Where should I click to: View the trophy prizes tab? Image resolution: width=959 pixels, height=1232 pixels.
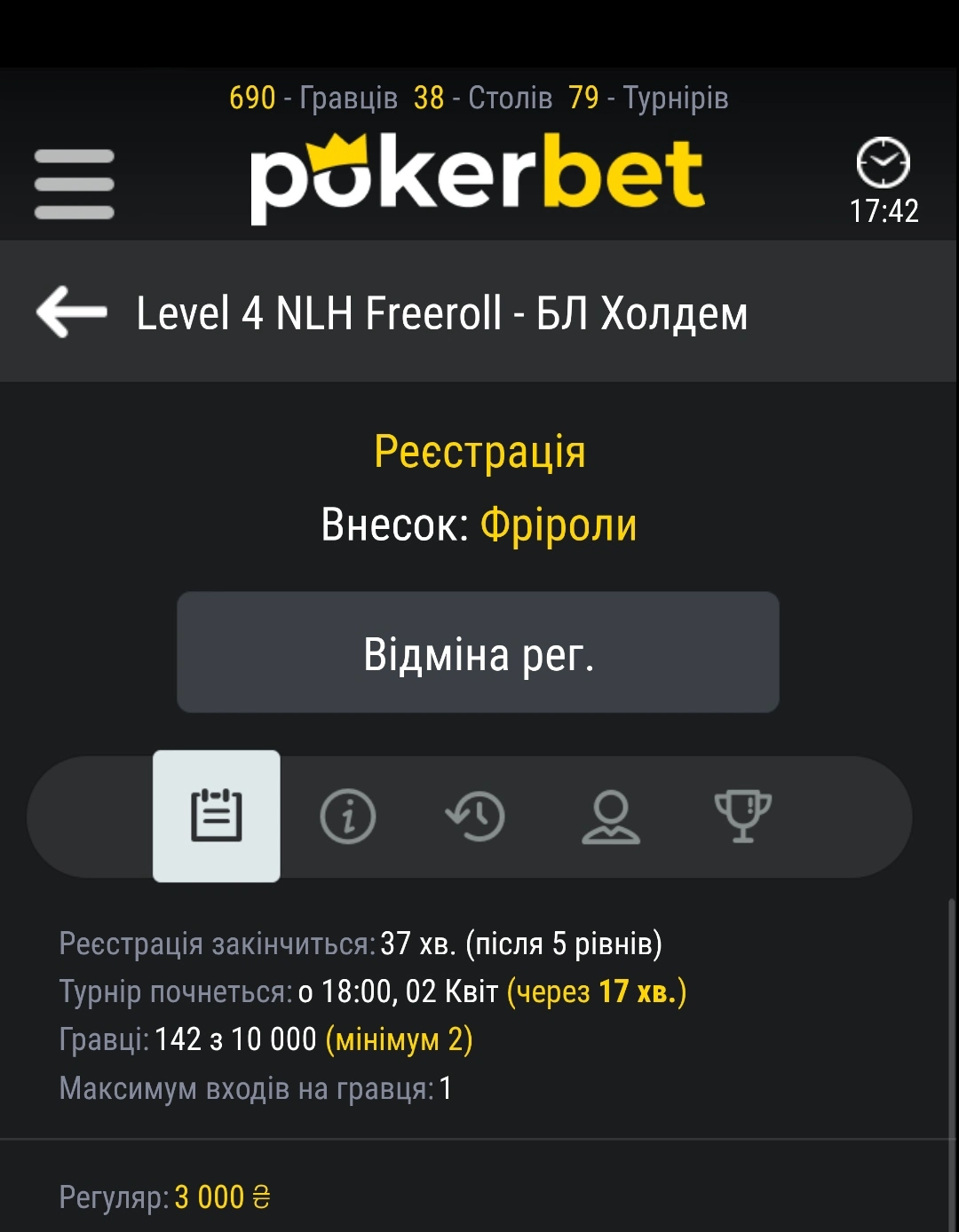pos(743,816)
